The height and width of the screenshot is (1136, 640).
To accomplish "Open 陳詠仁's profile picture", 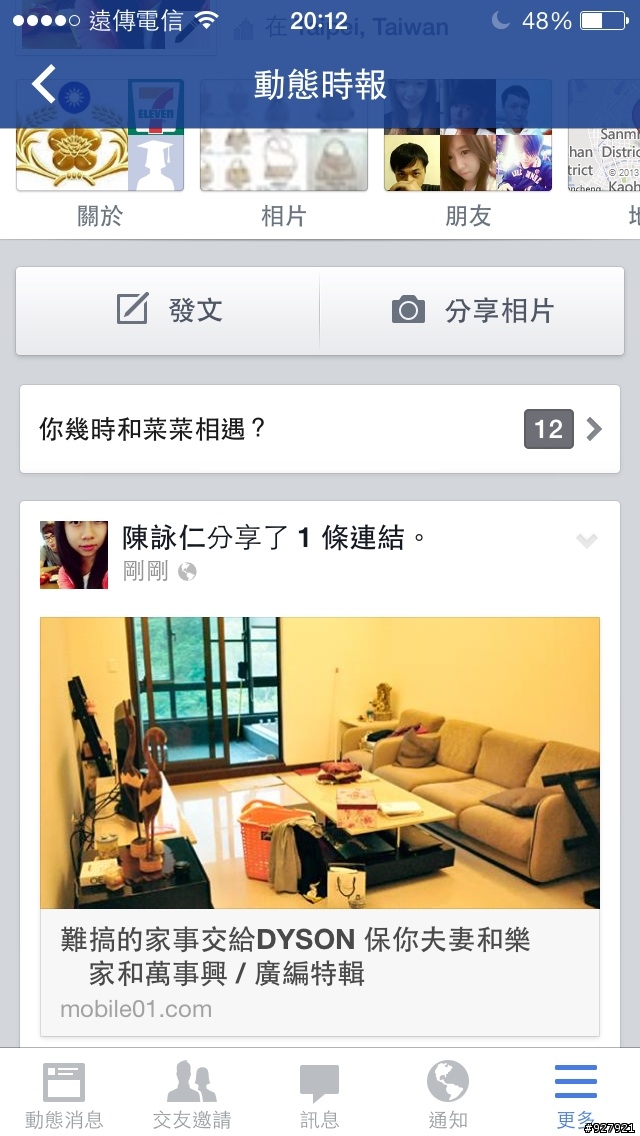I will click(74, 555).
